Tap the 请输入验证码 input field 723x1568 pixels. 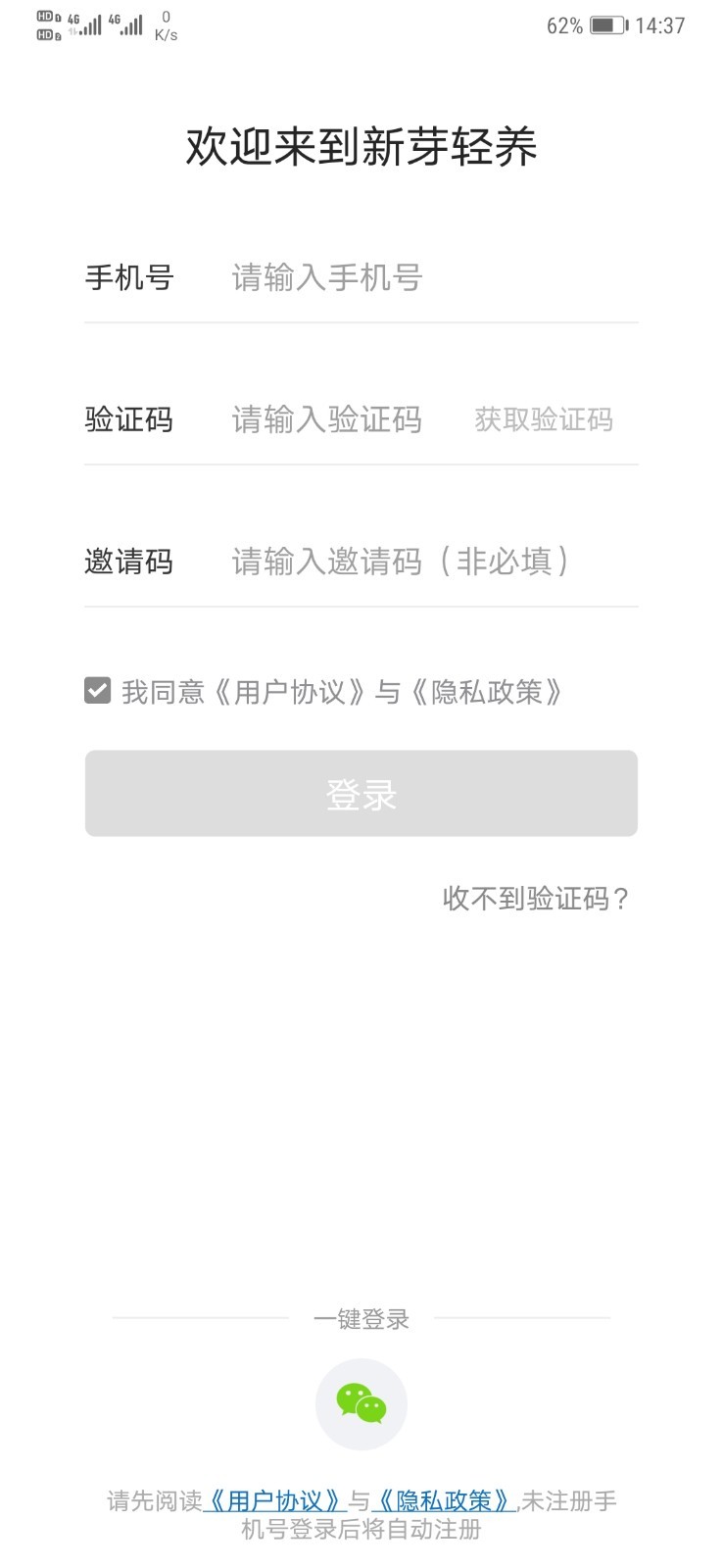pos(328,420)
